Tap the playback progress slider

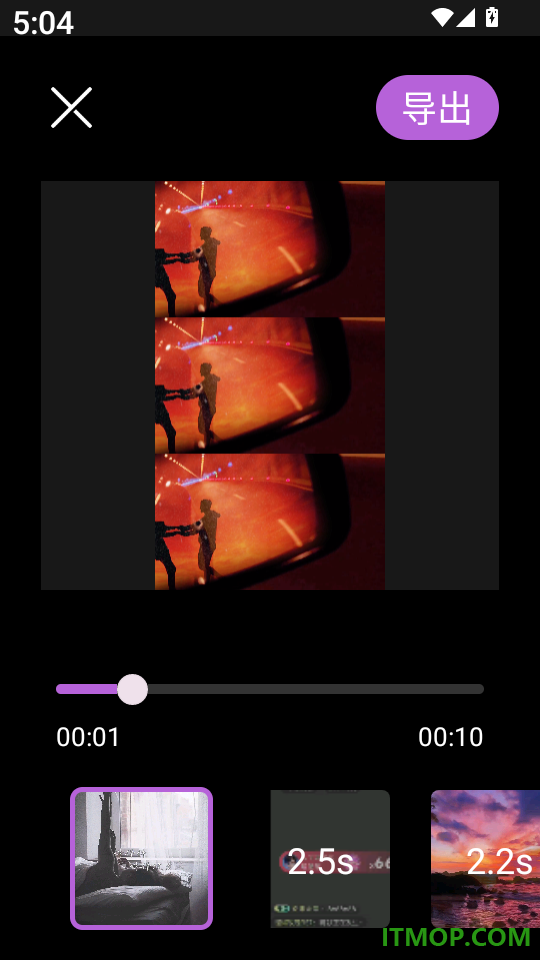(270, 689)
